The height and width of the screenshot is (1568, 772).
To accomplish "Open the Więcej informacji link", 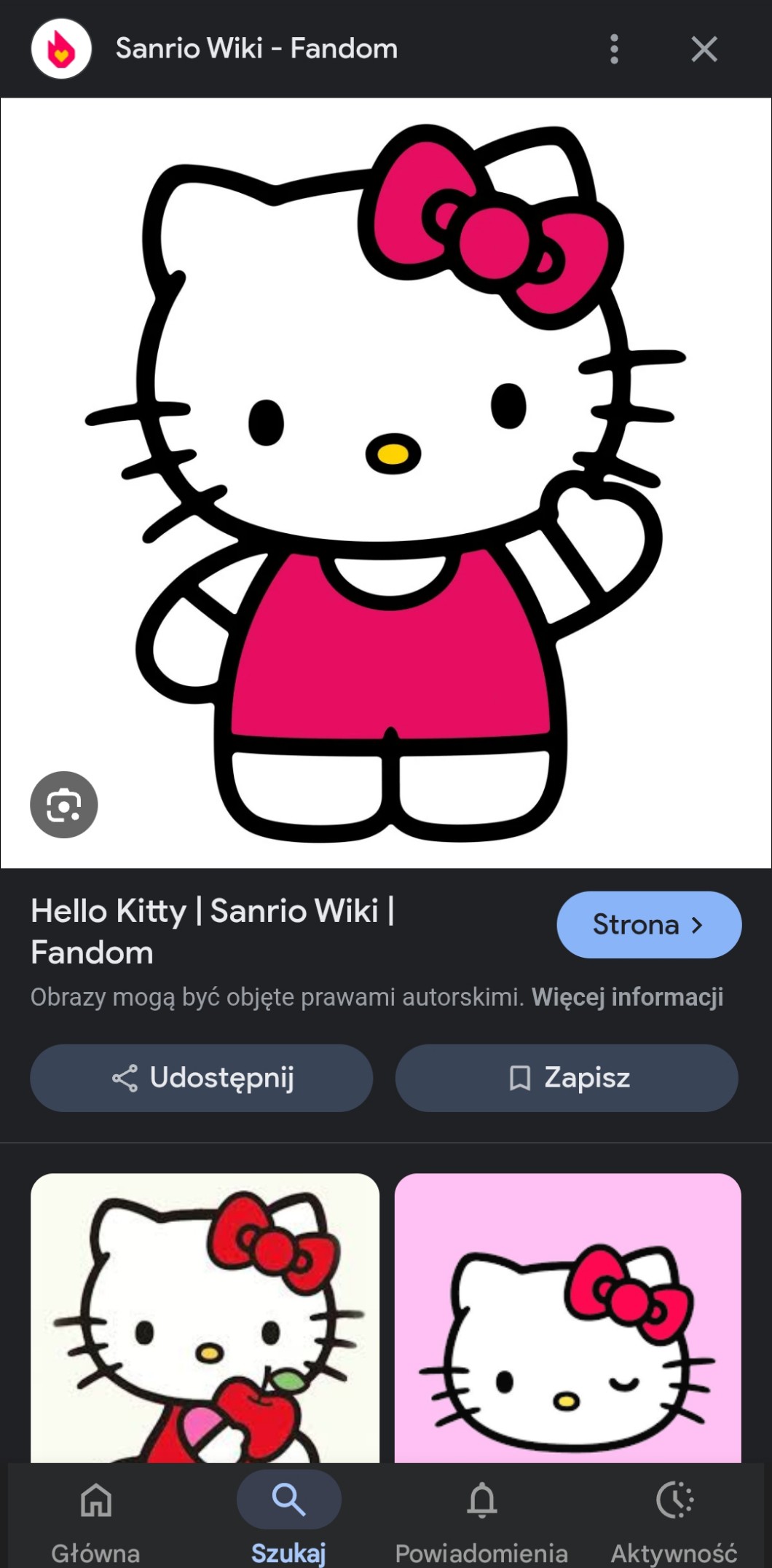I will [627, 997].
